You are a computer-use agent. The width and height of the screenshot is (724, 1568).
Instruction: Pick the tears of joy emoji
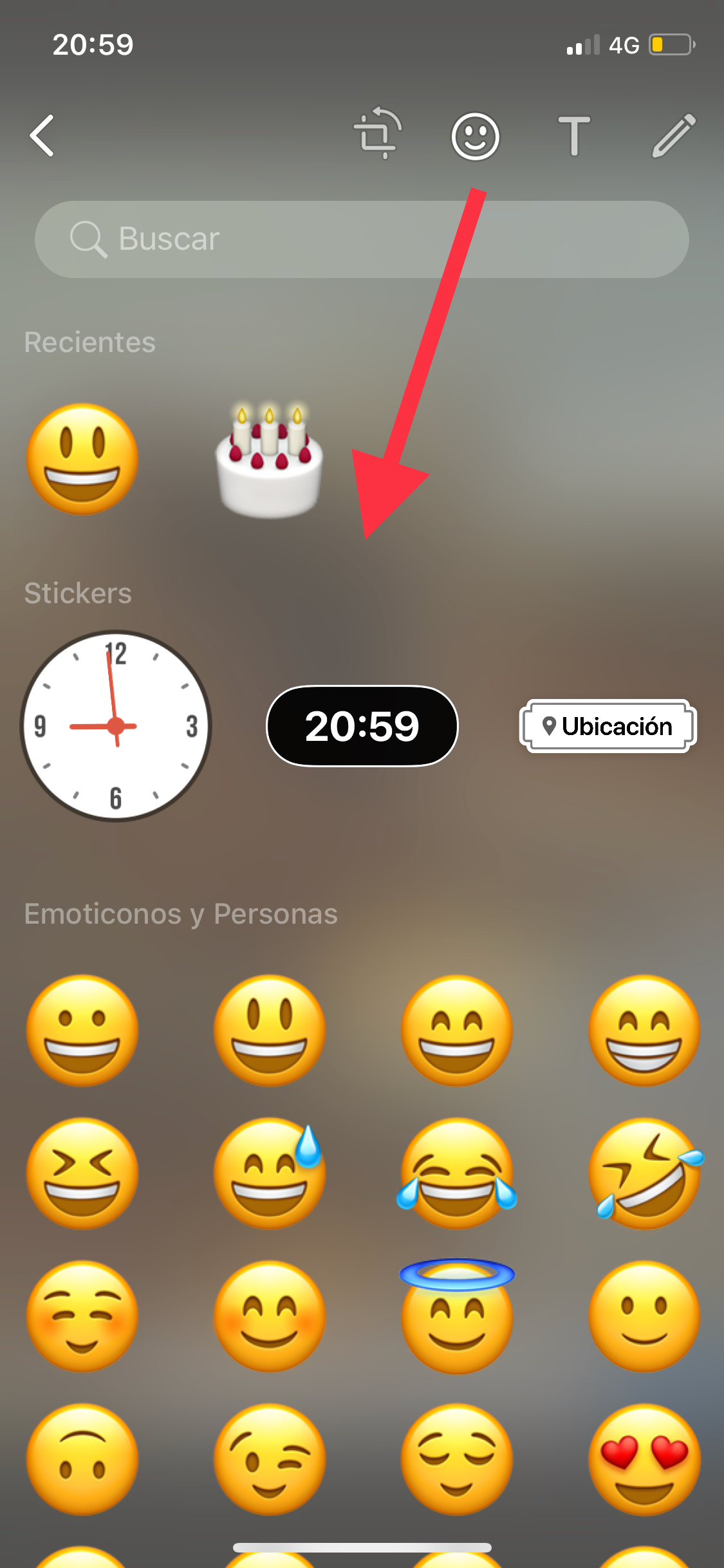457,1174
